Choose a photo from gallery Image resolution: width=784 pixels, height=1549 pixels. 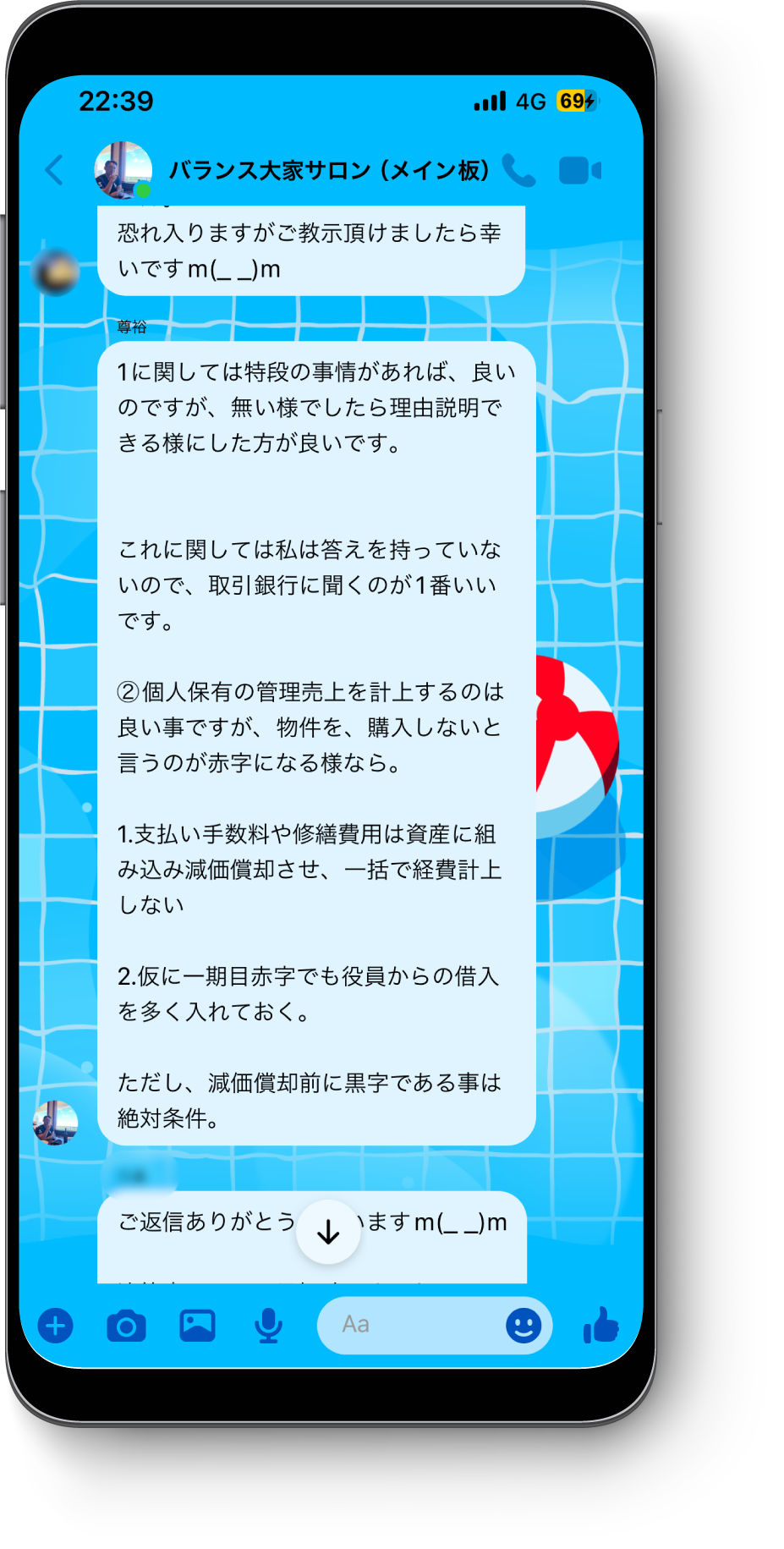point(197,1326)
